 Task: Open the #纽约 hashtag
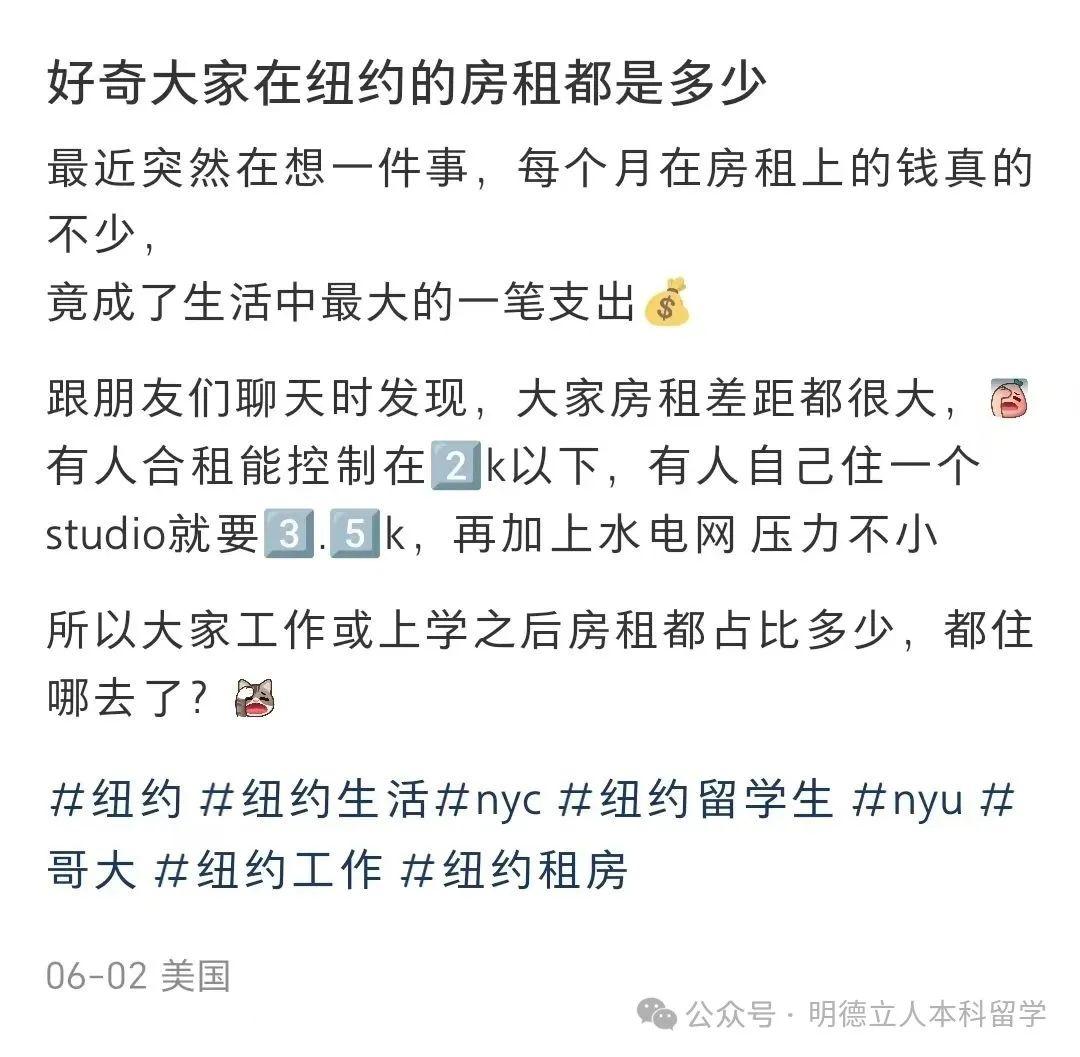115,801
